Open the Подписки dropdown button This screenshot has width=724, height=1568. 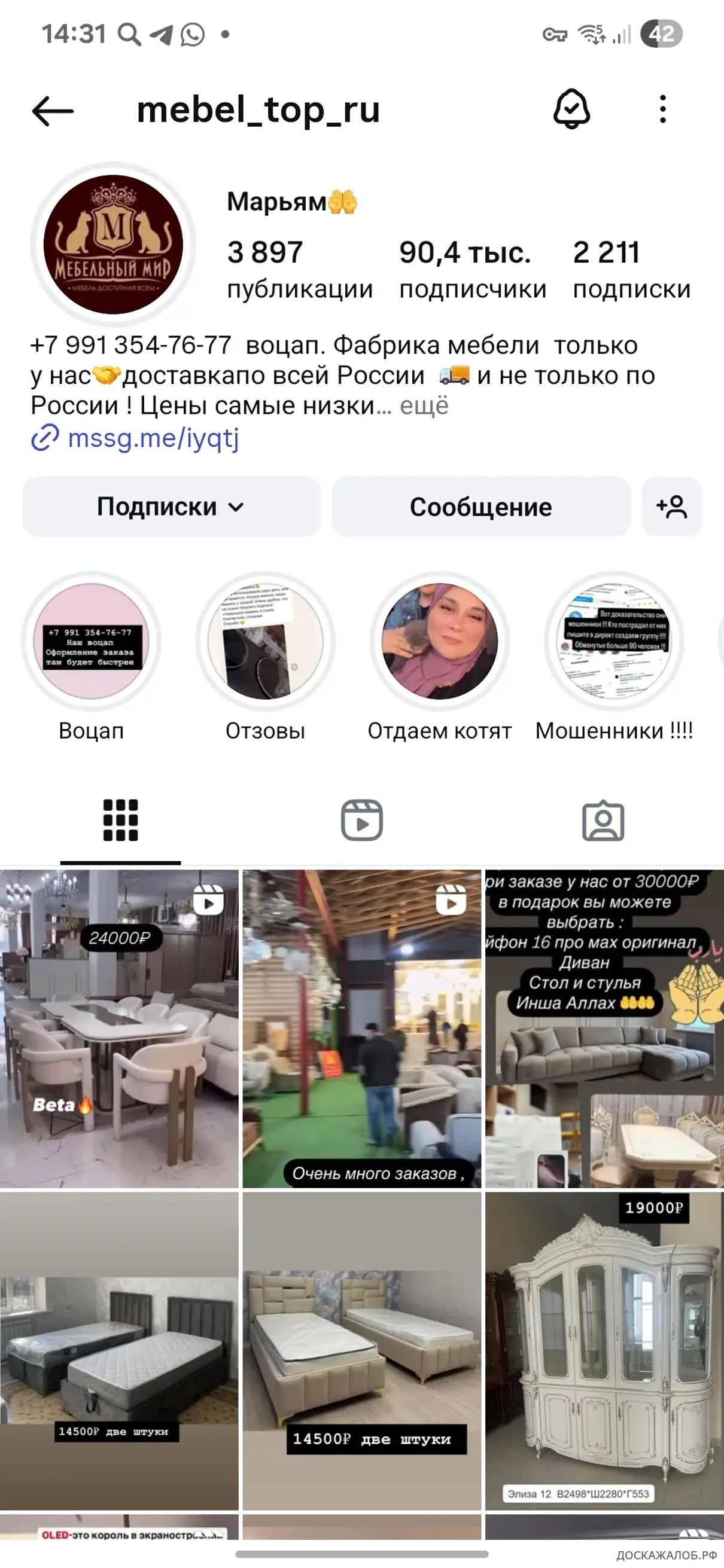[x=171, y=507]
